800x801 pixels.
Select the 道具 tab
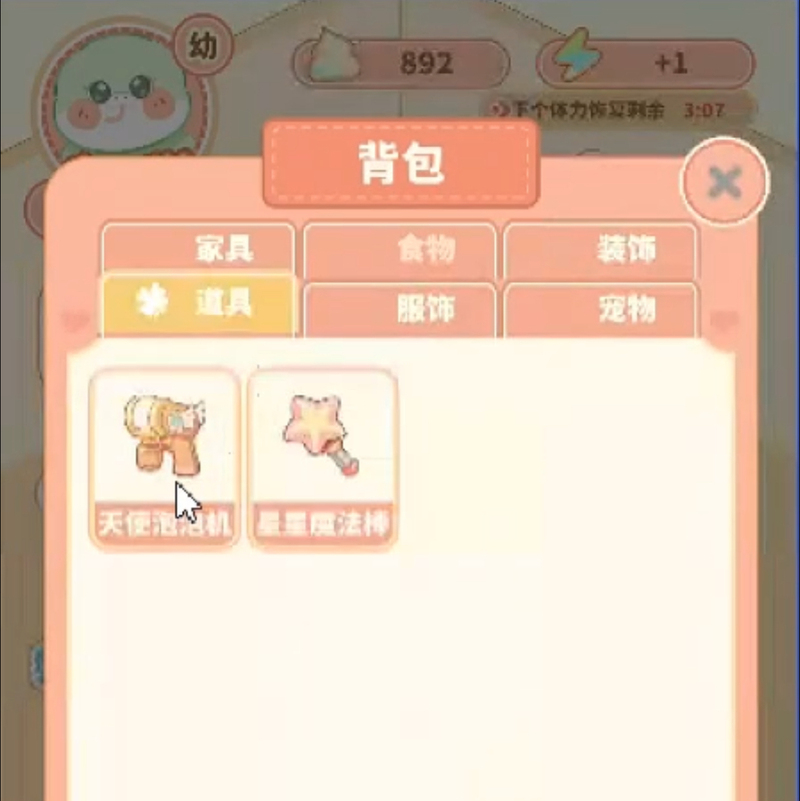tap(198, 305)
